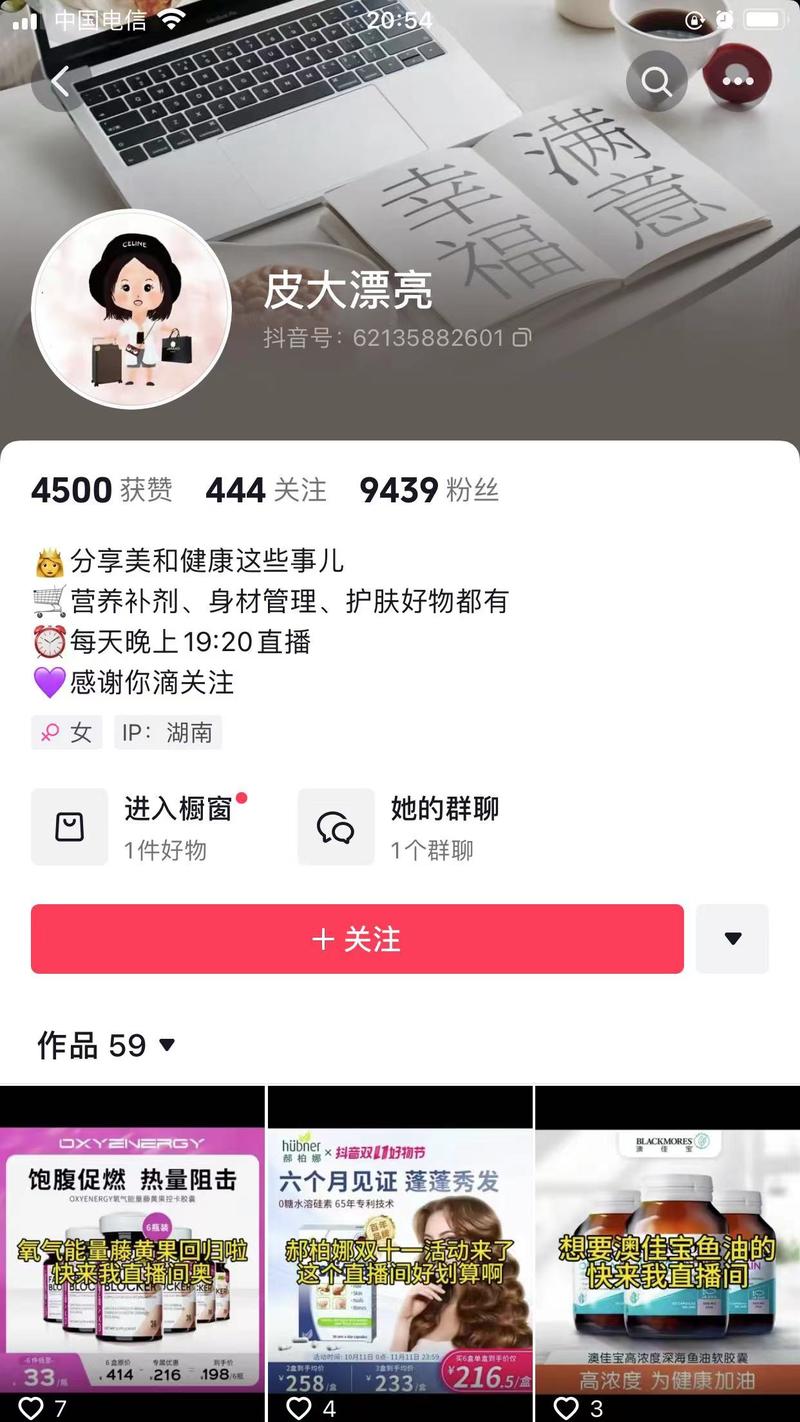View 皮大漂亮's profile avatar
Image resolution: width=800 pixels, height=1422 pixels.
coord(132,309)
